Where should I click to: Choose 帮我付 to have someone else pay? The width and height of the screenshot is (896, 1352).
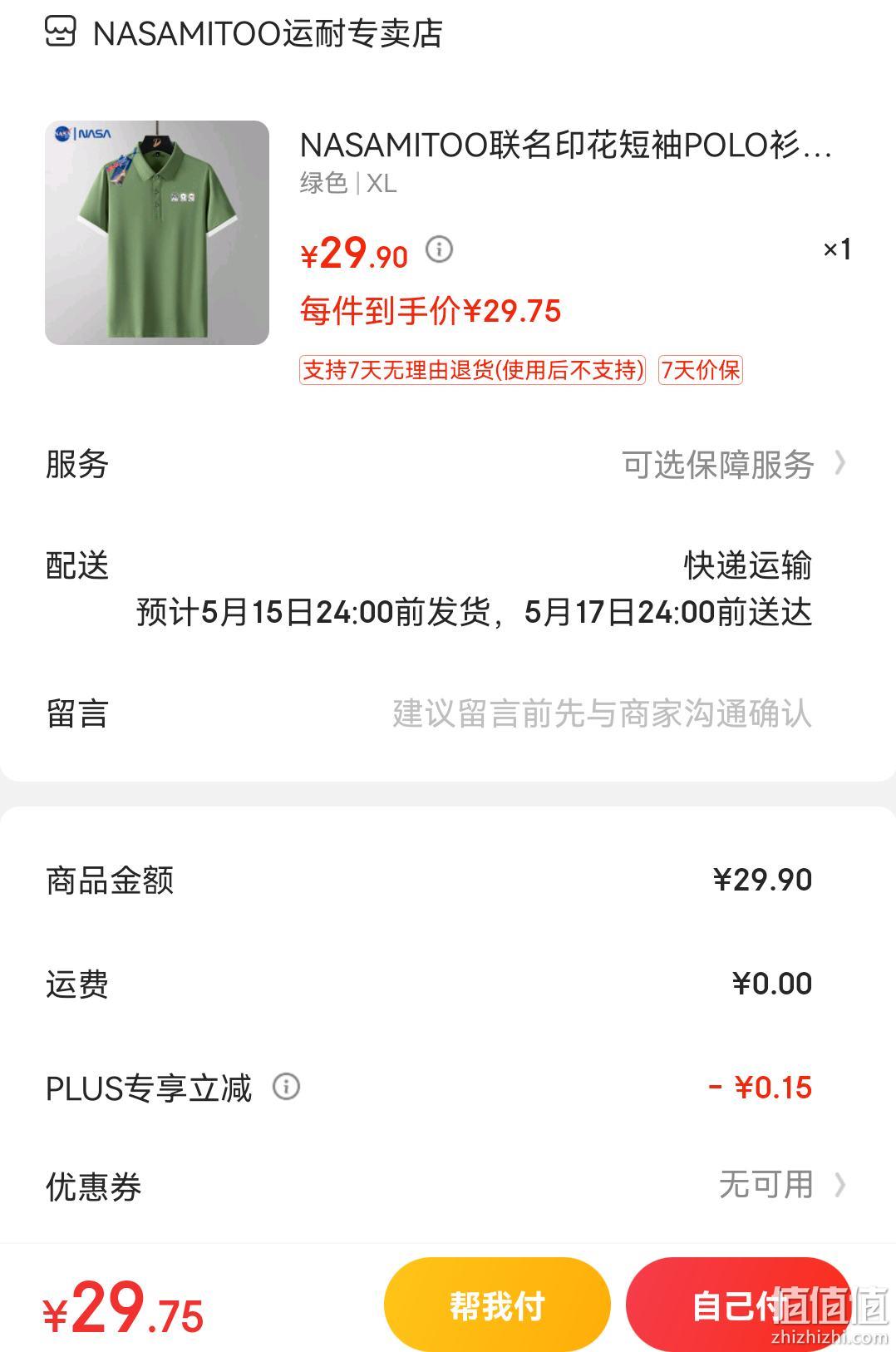click(496, 1305)
